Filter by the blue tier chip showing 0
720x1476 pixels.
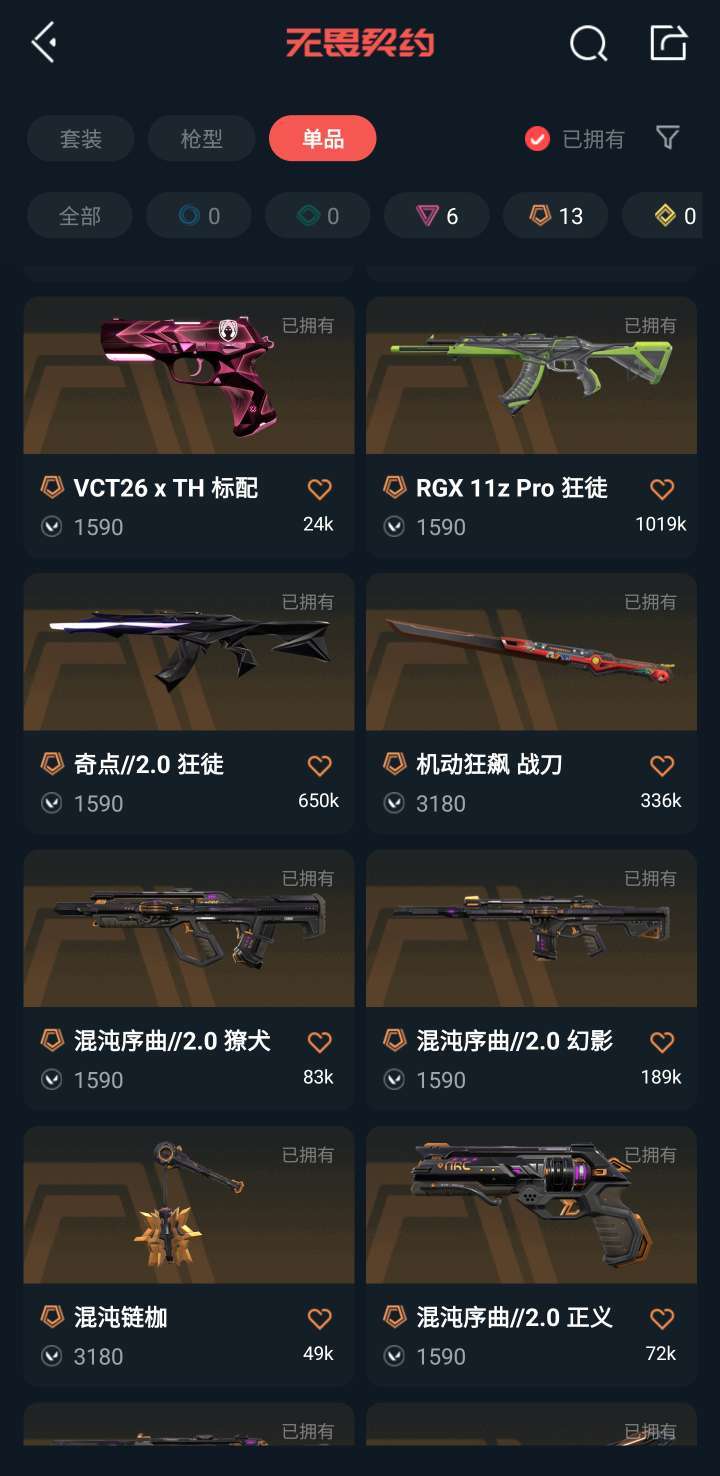[x=199, y=216]
